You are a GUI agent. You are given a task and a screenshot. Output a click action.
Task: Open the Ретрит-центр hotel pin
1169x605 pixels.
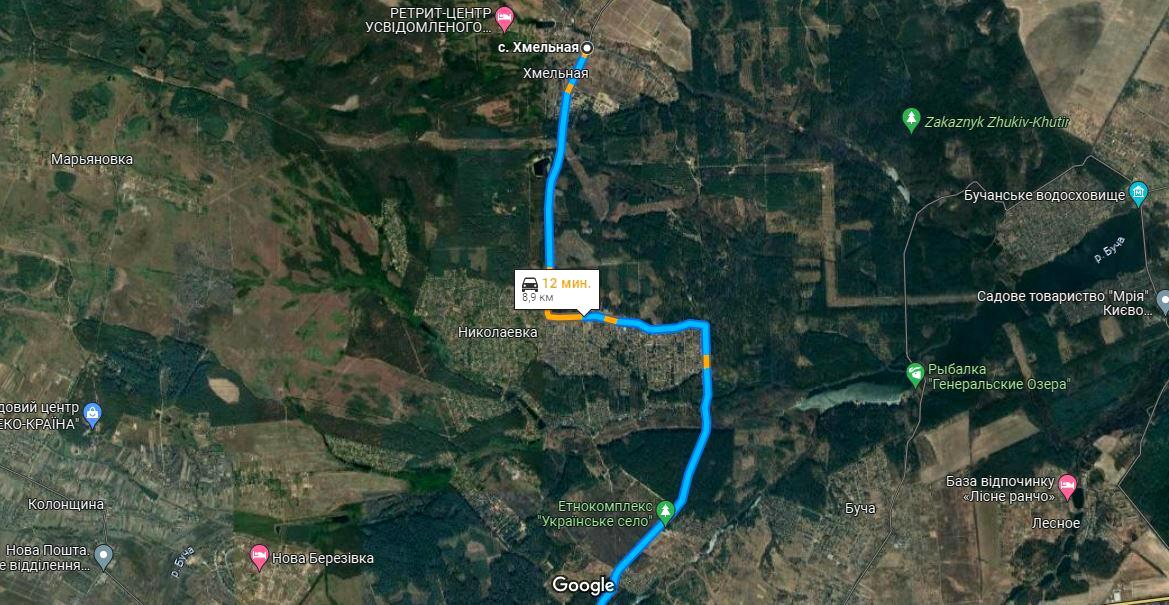(x=505, y=16)
